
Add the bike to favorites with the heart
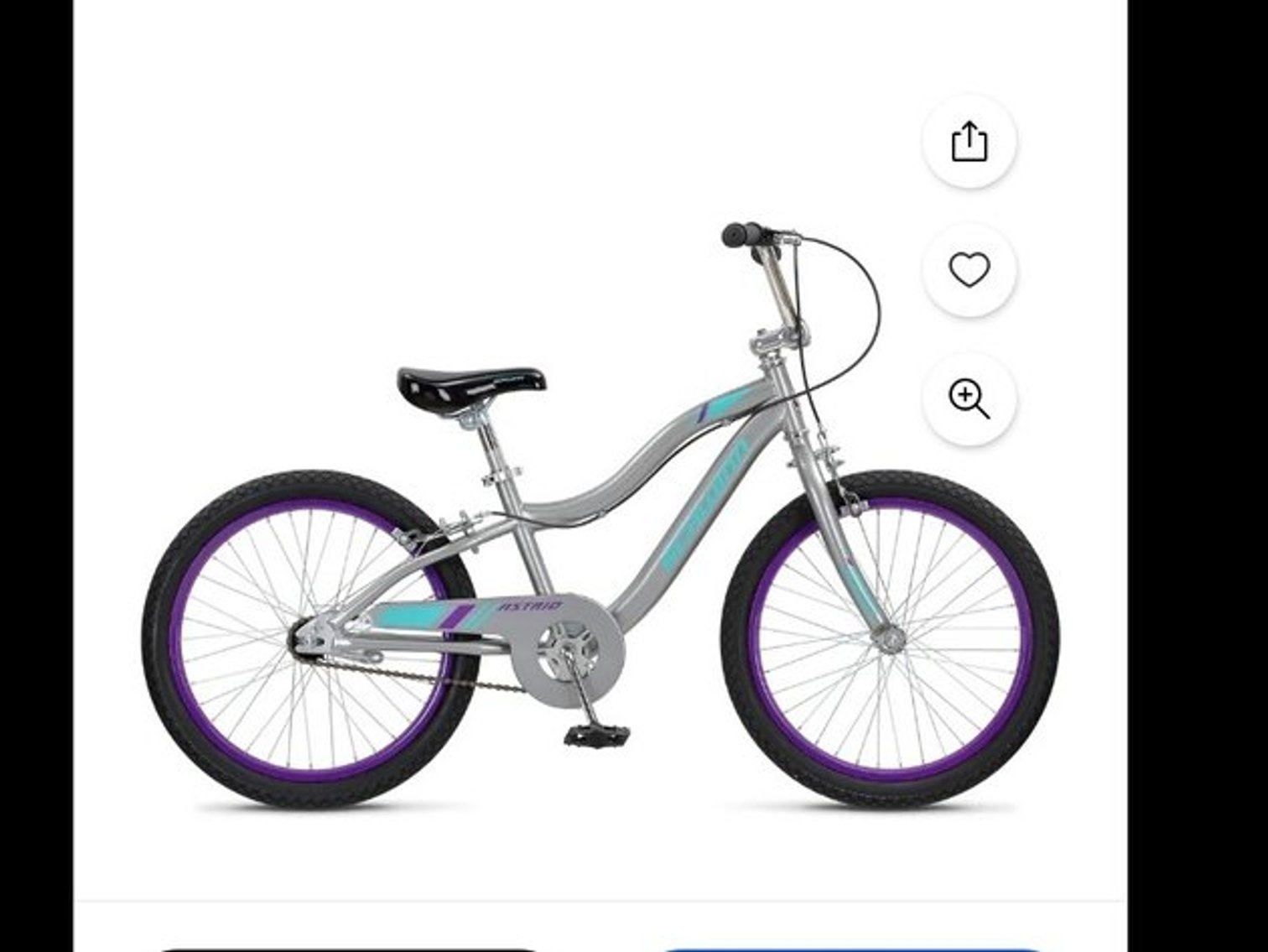[969, 269]
